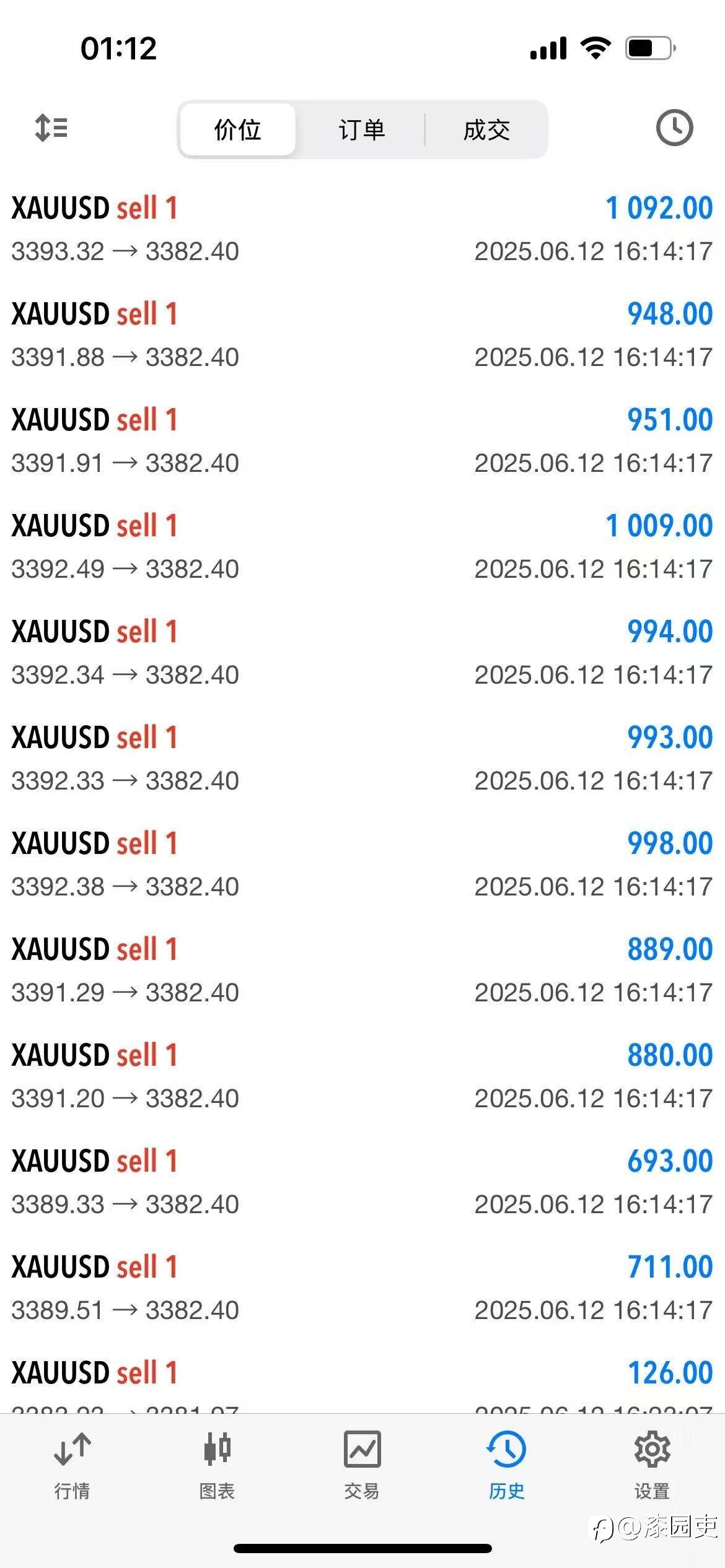
Task: Expand the trade opened at 3389.33
Action: (362, 1182)
